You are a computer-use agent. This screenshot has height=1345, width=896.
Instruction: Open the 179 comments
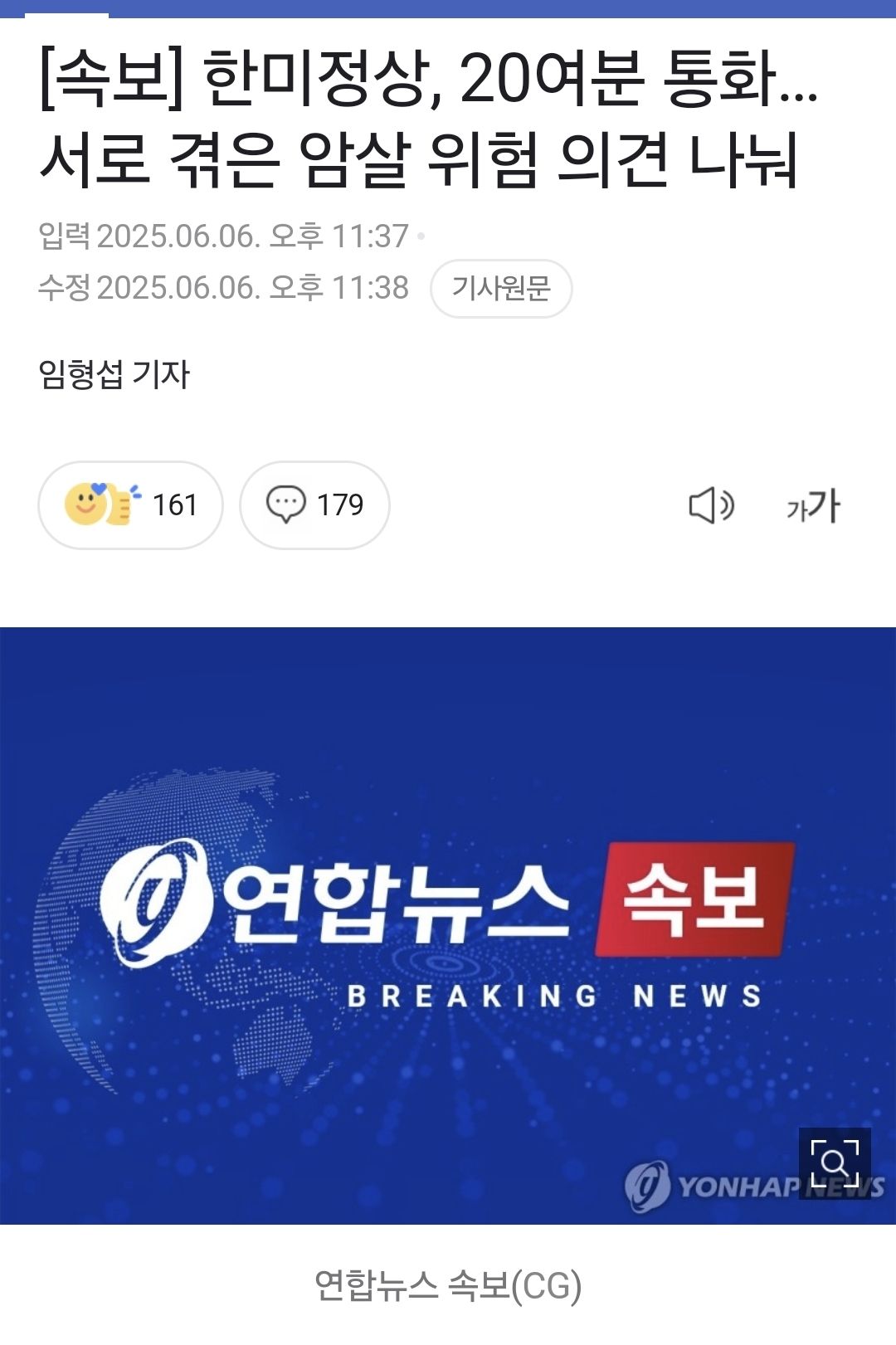point(314,504)
